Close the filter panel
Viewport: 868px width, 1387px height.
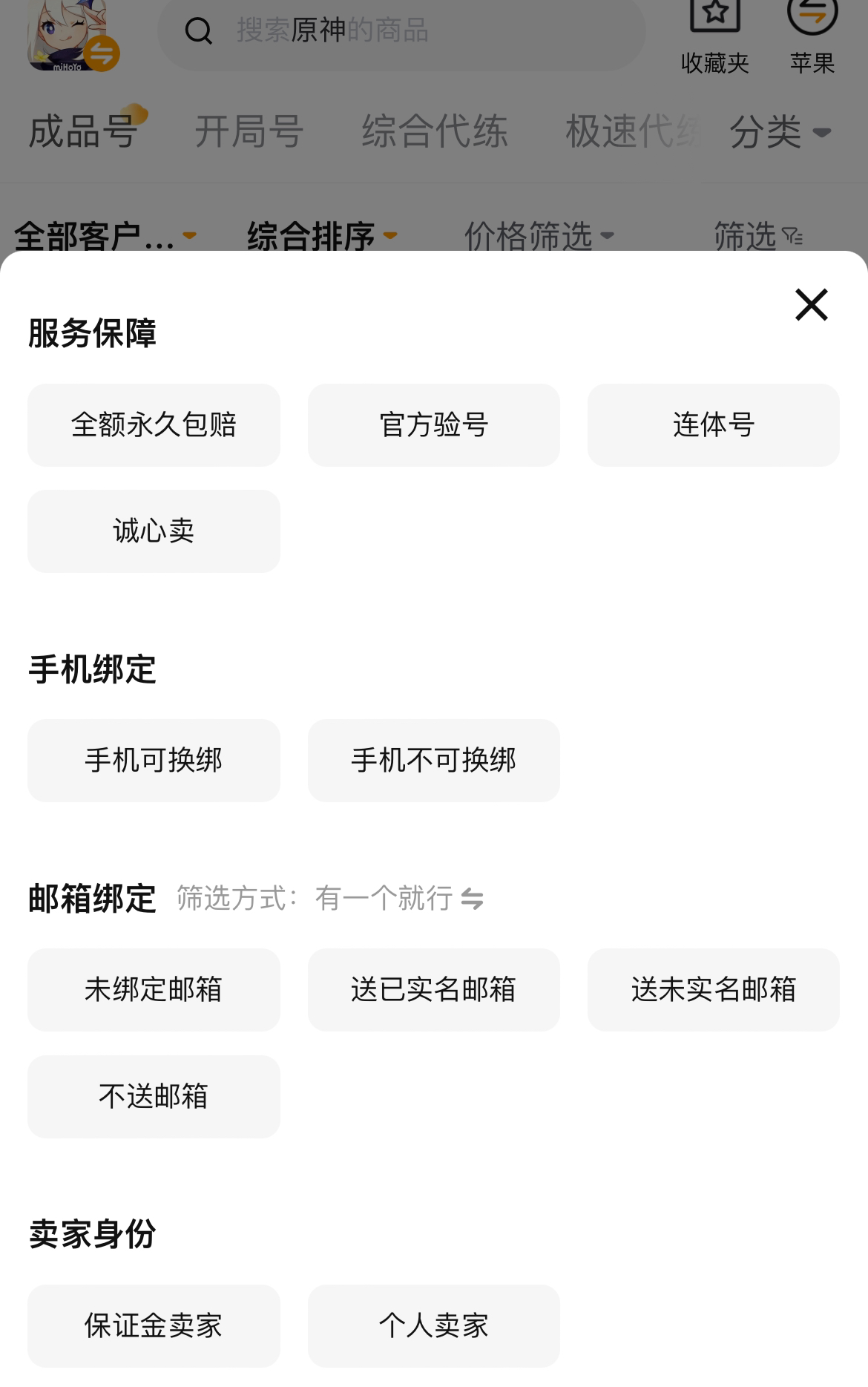pyautogui.click(x=811, y=304)
